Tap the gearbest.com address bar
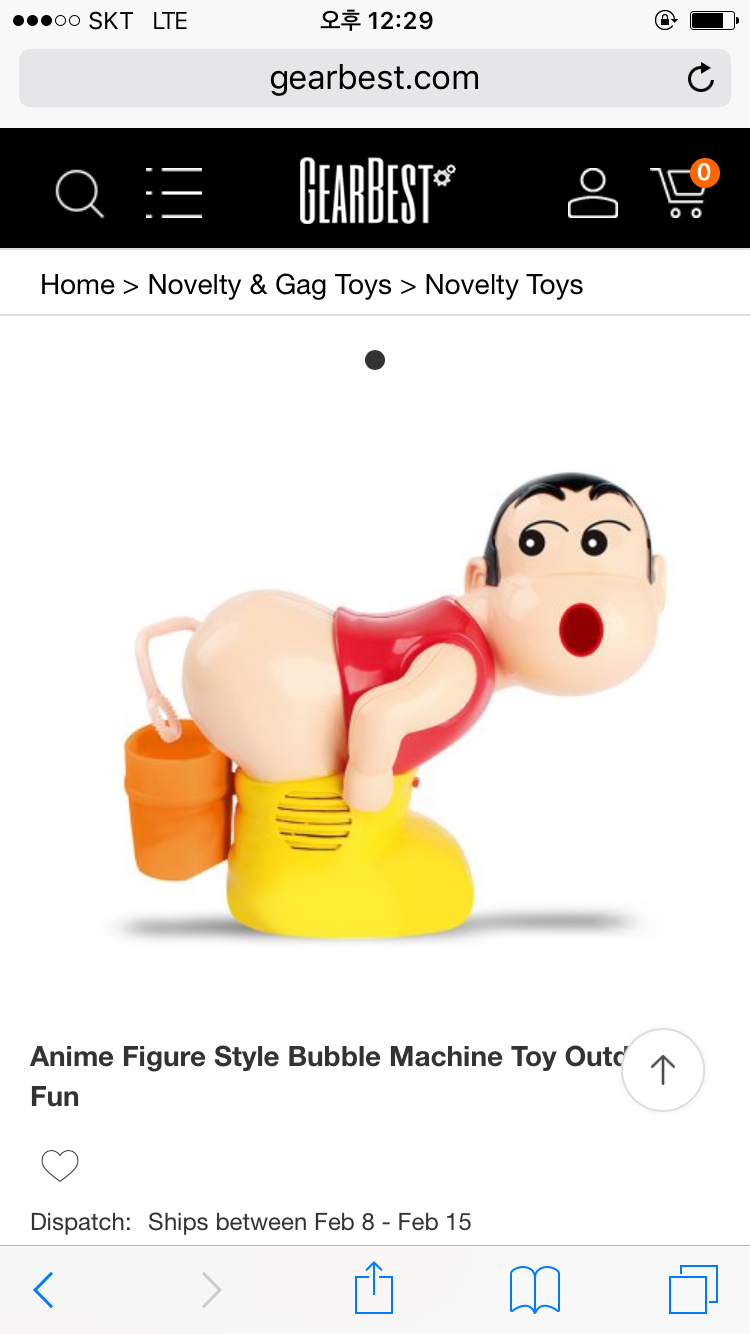Screen dimensions: 750x1334 [x=374, y=78]
